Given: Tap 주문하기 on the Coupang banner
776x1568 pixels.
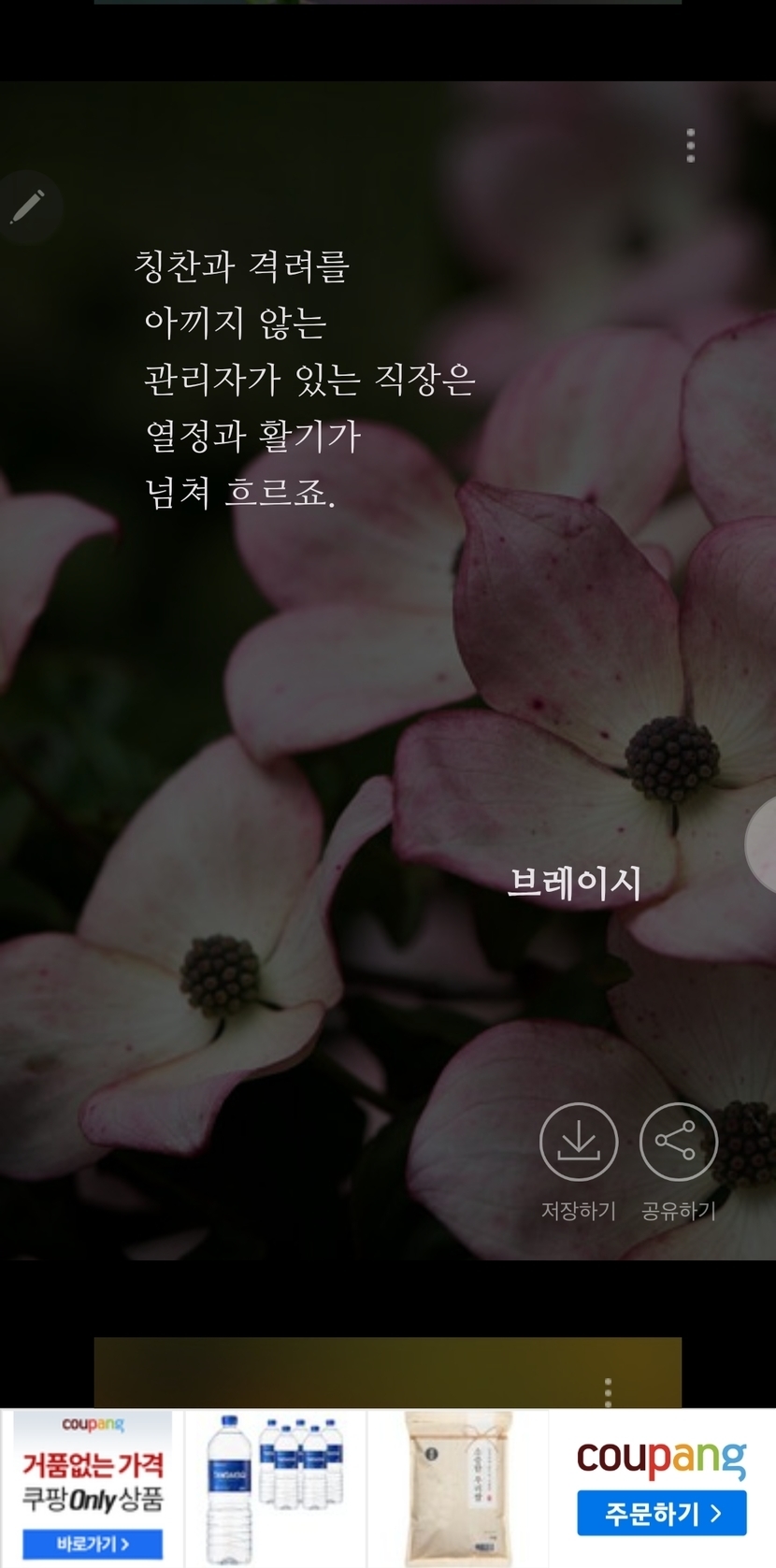Looking at the screenshot, I should [661, 1513].
